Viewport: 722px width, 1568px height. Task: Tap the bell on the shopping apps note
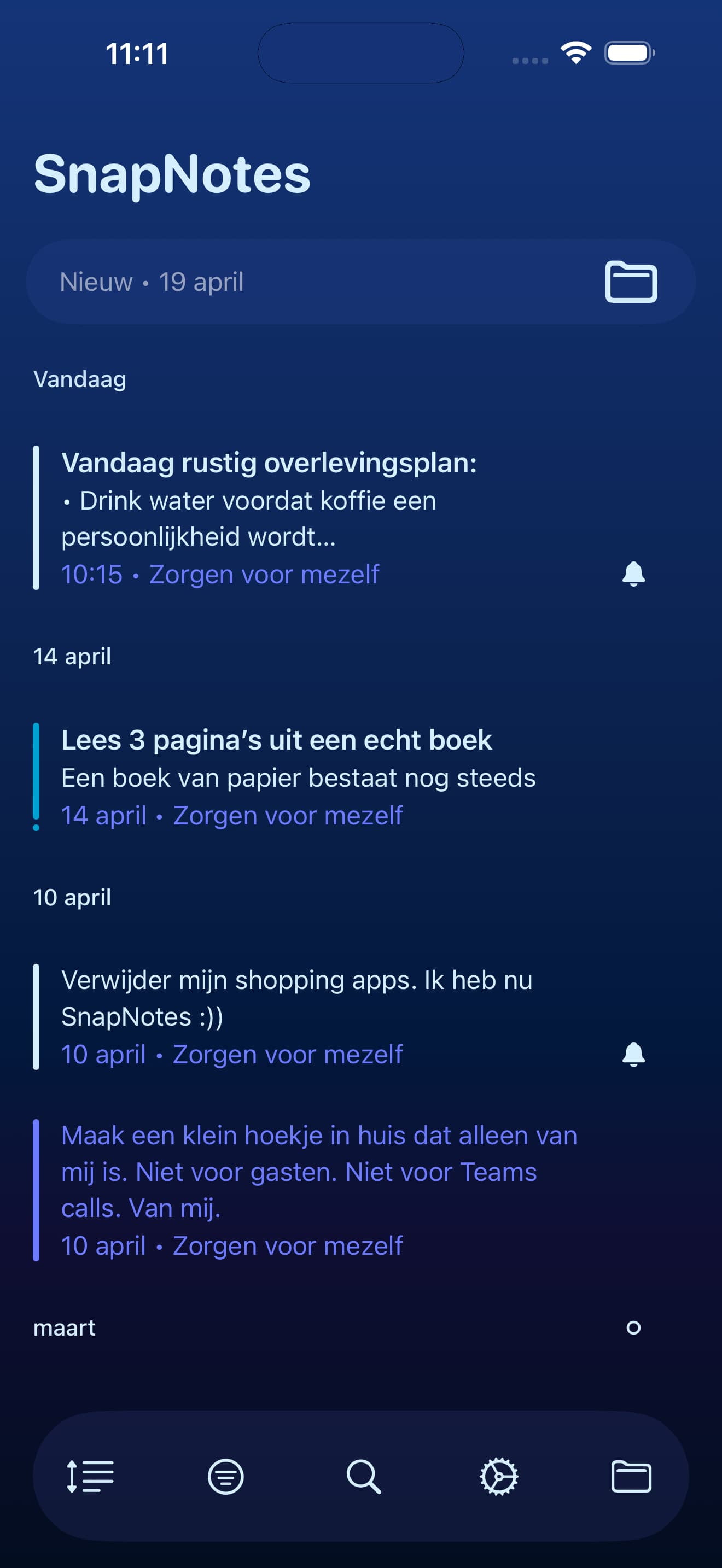(x=633, y=1054)
